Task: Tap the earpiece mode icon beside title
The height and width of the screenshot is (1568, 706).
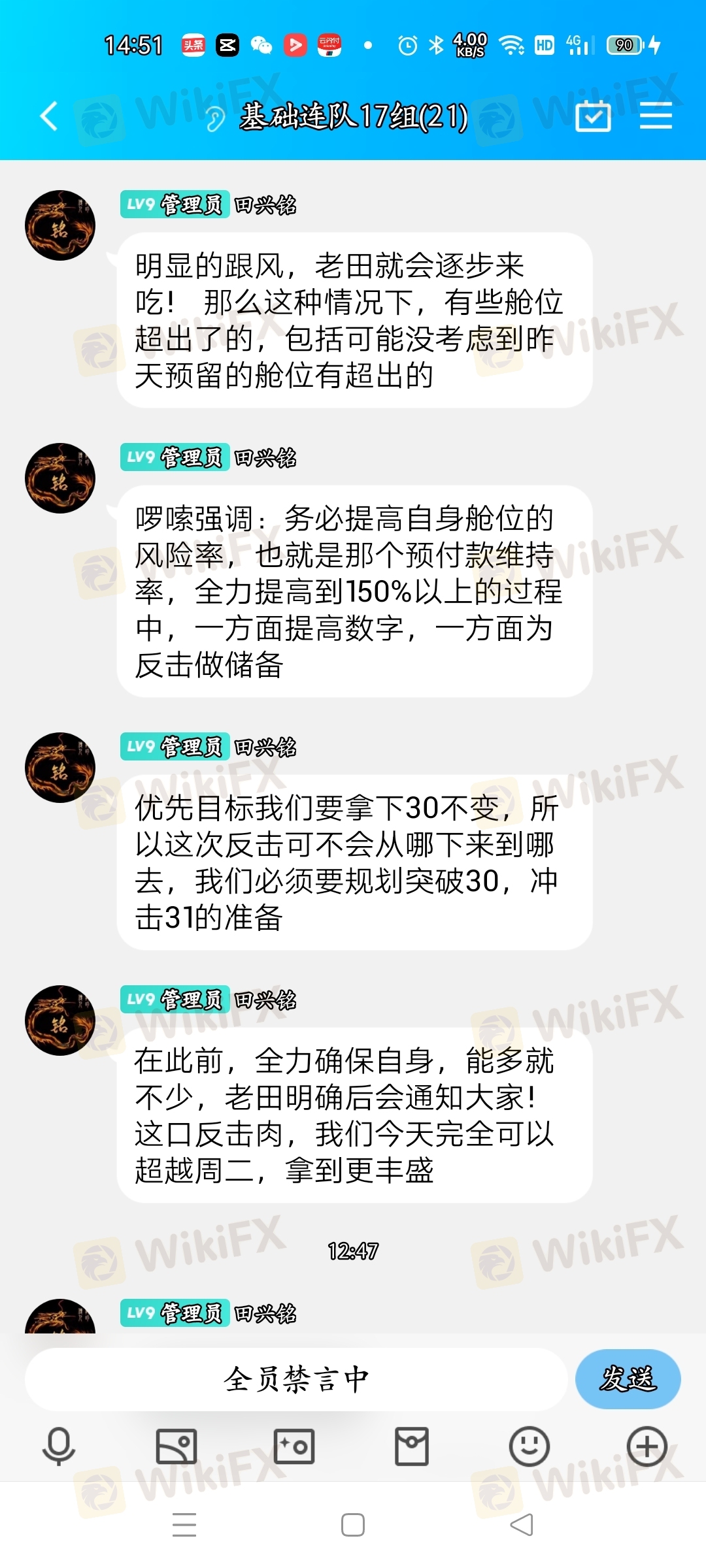Action: point(214,119)
